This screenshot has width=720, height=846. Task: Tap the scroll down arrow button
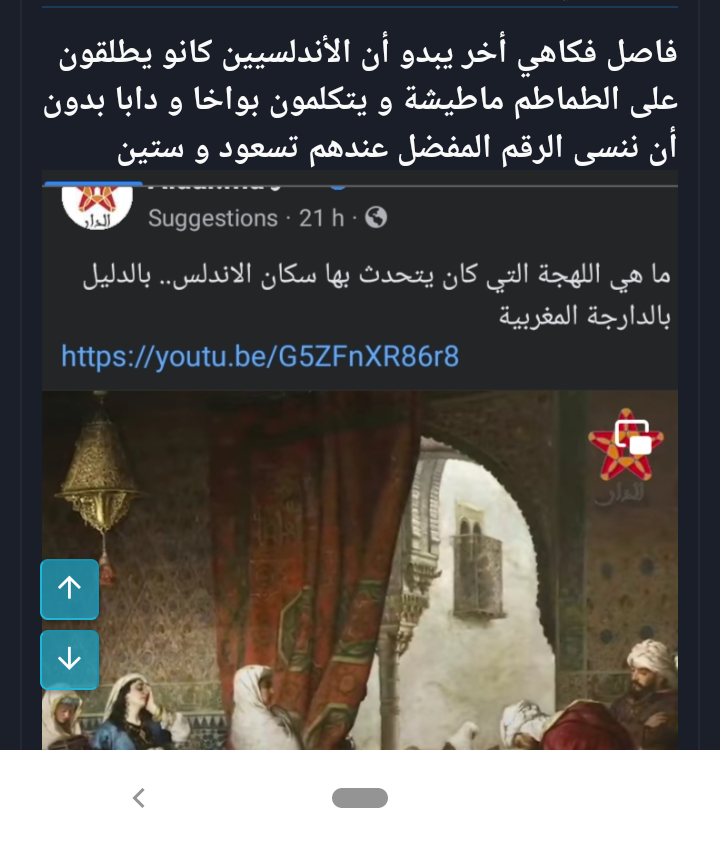[x=70, y=659]
